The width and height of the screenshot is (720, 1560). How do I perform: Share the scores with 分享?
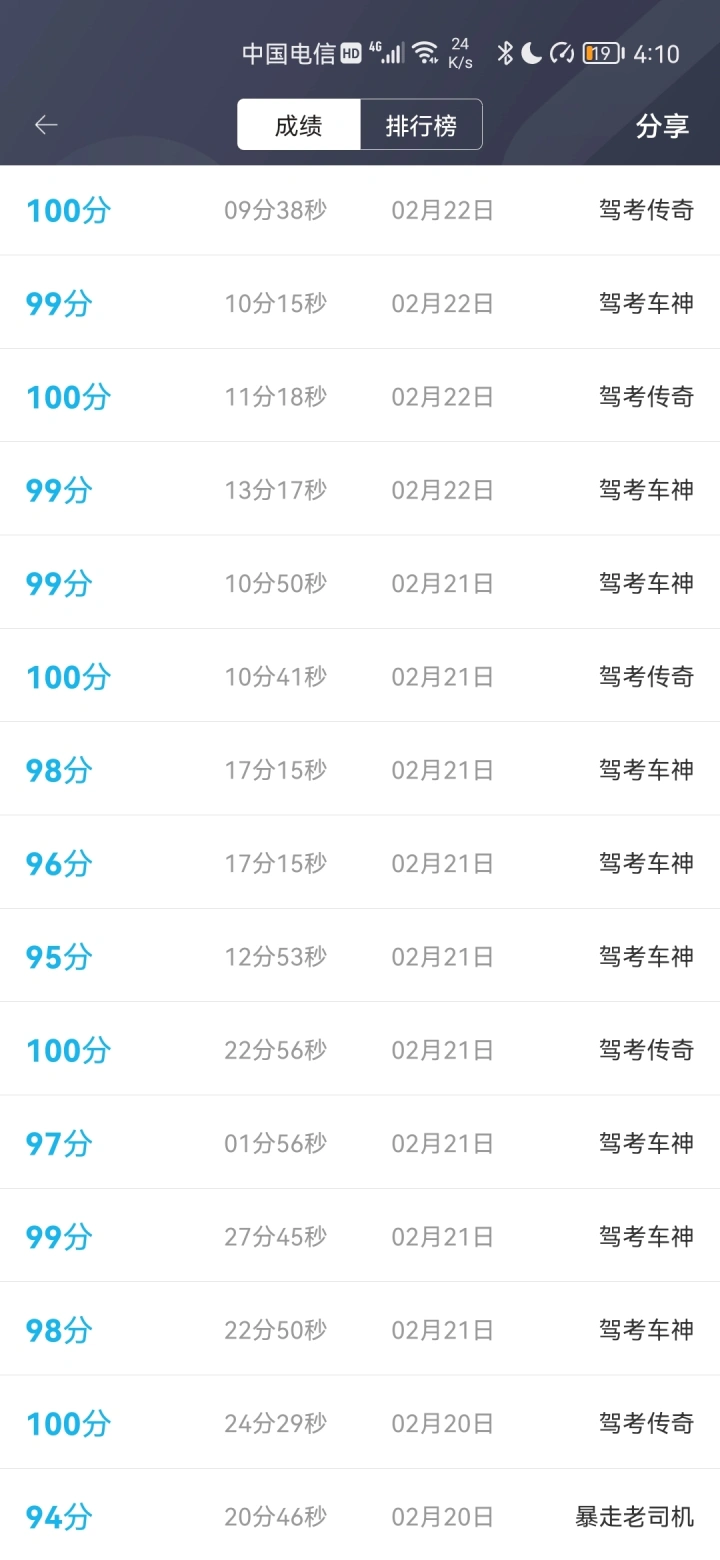click(x=662, y=126)
